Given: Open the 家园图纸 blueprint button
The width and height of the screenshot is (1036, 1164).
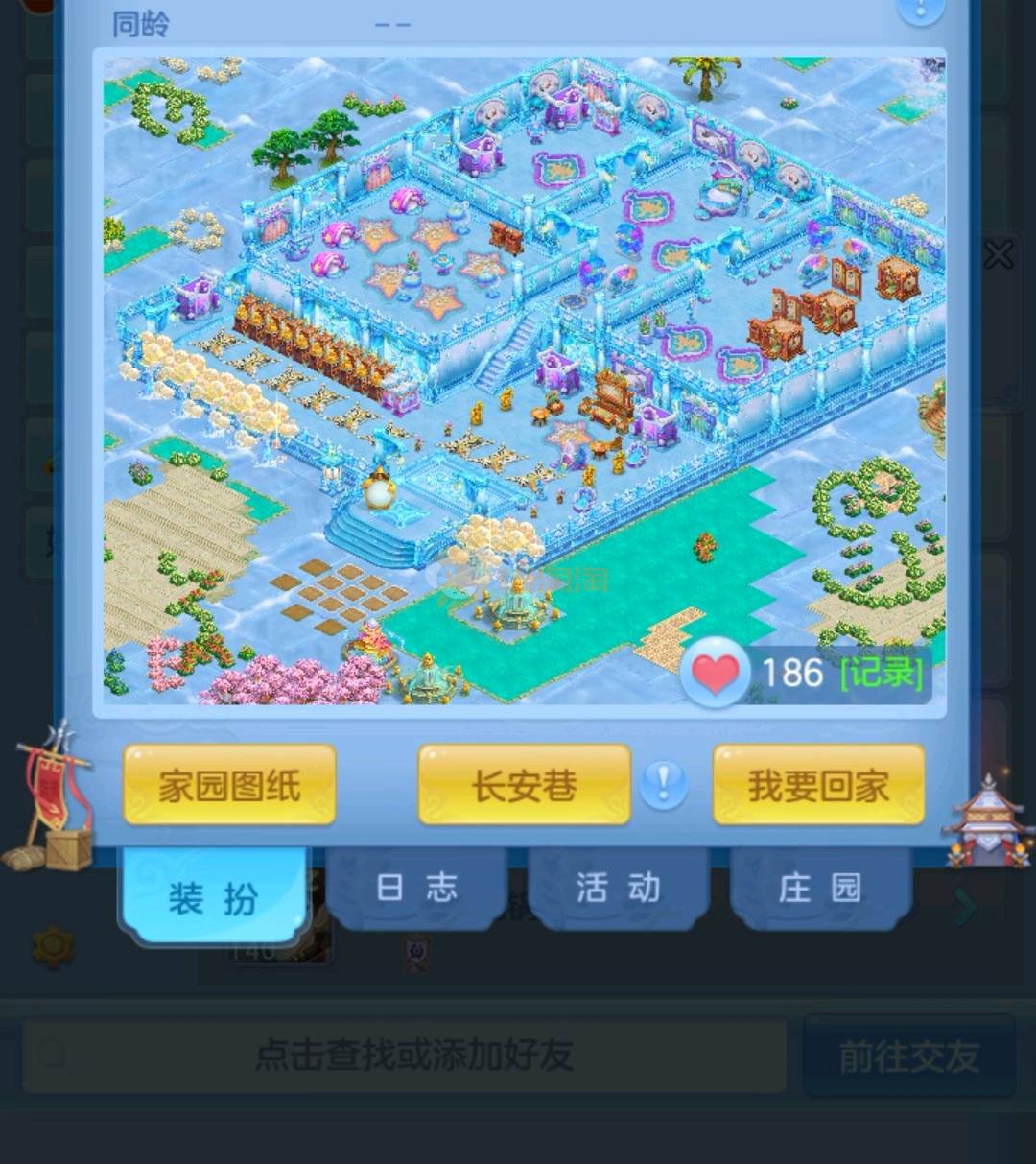Looking at the screenshot, I should [x=229, y=786].
